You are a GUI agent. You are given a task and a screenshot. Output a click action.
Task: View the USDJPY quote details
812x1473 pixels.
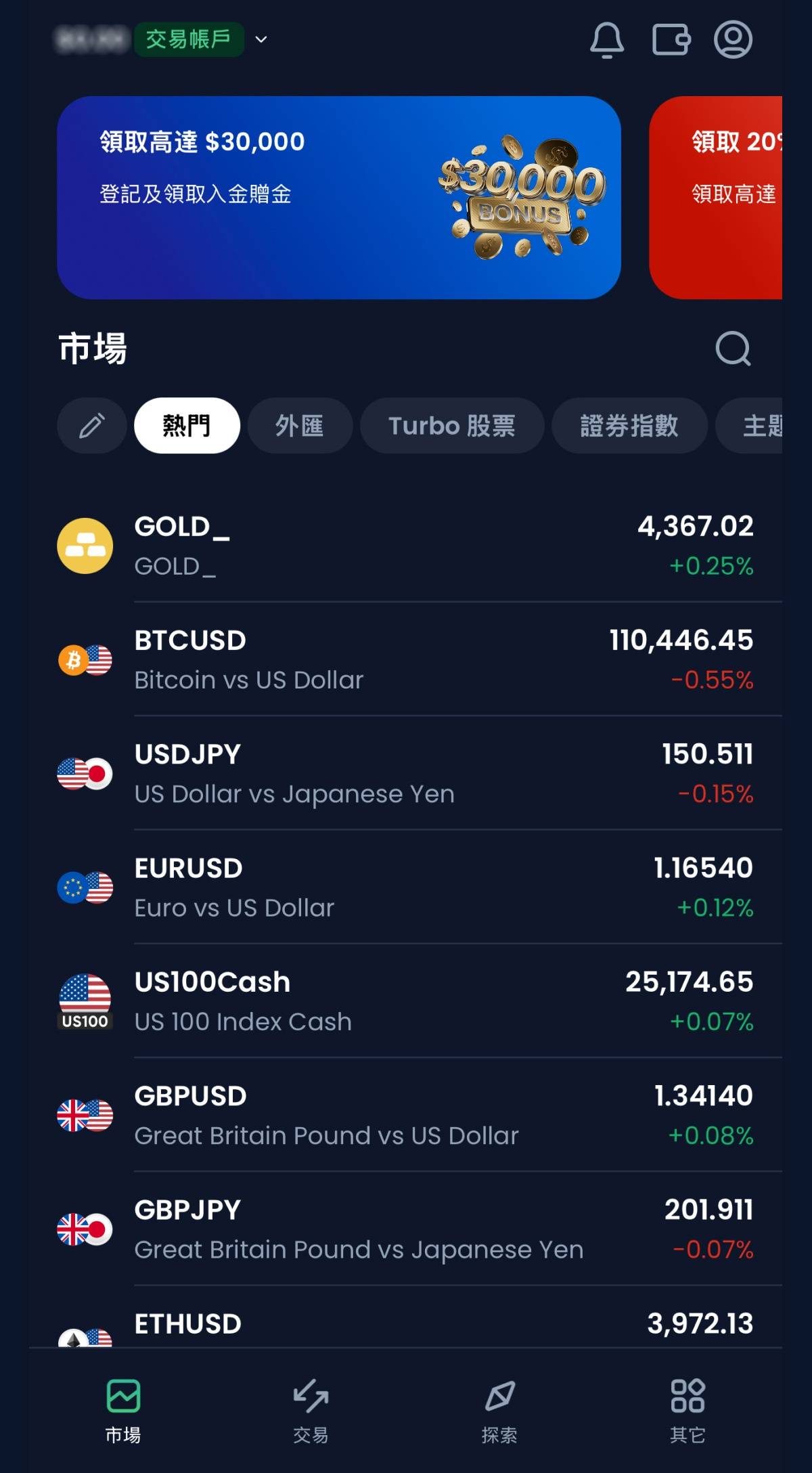406,773
